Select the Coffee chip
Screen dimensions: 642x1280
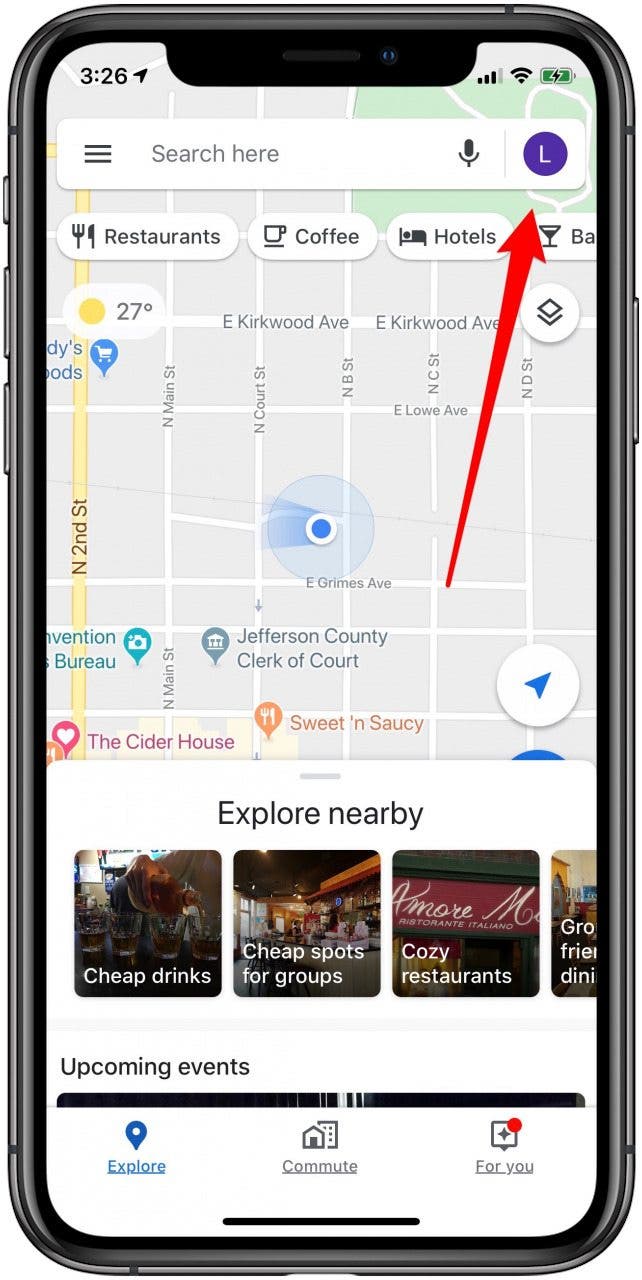point(311,237)
